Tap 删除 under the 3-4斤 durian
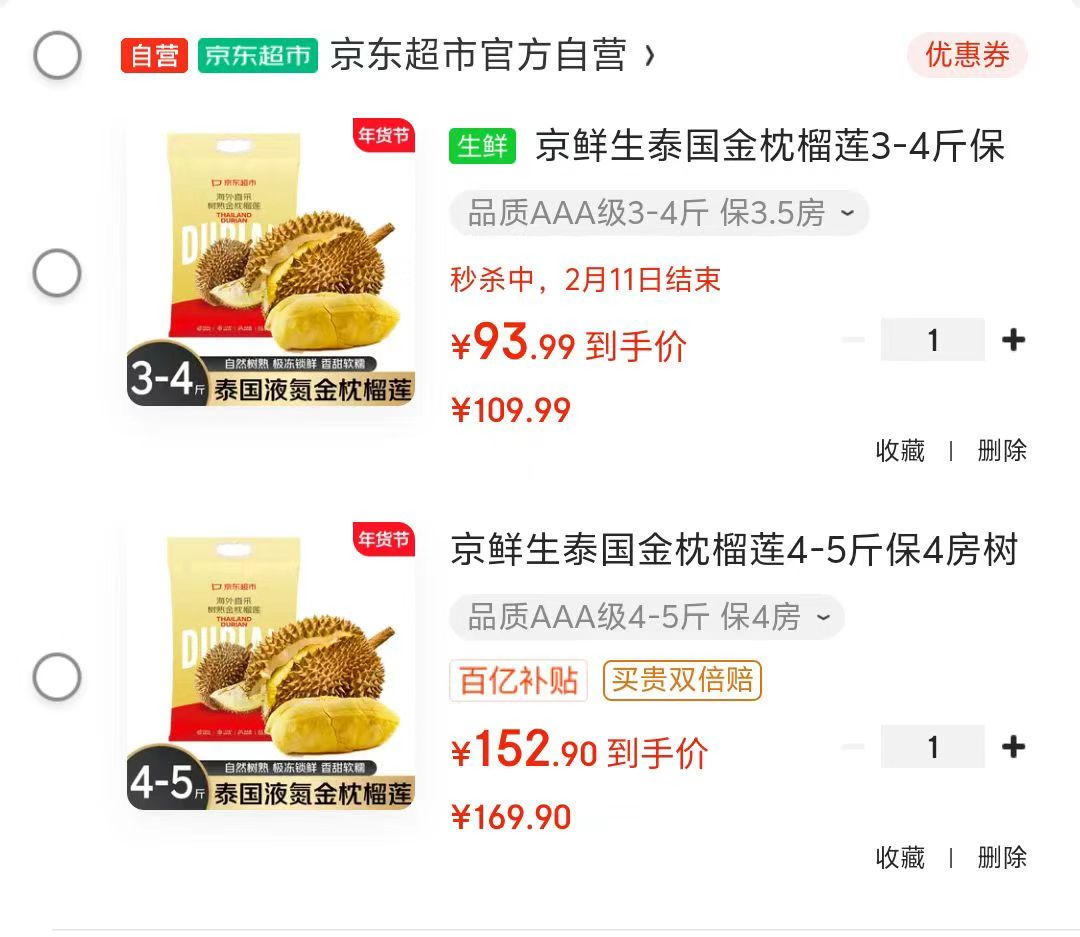Screen dimensions: 1080x937 tap(1002, 451)
